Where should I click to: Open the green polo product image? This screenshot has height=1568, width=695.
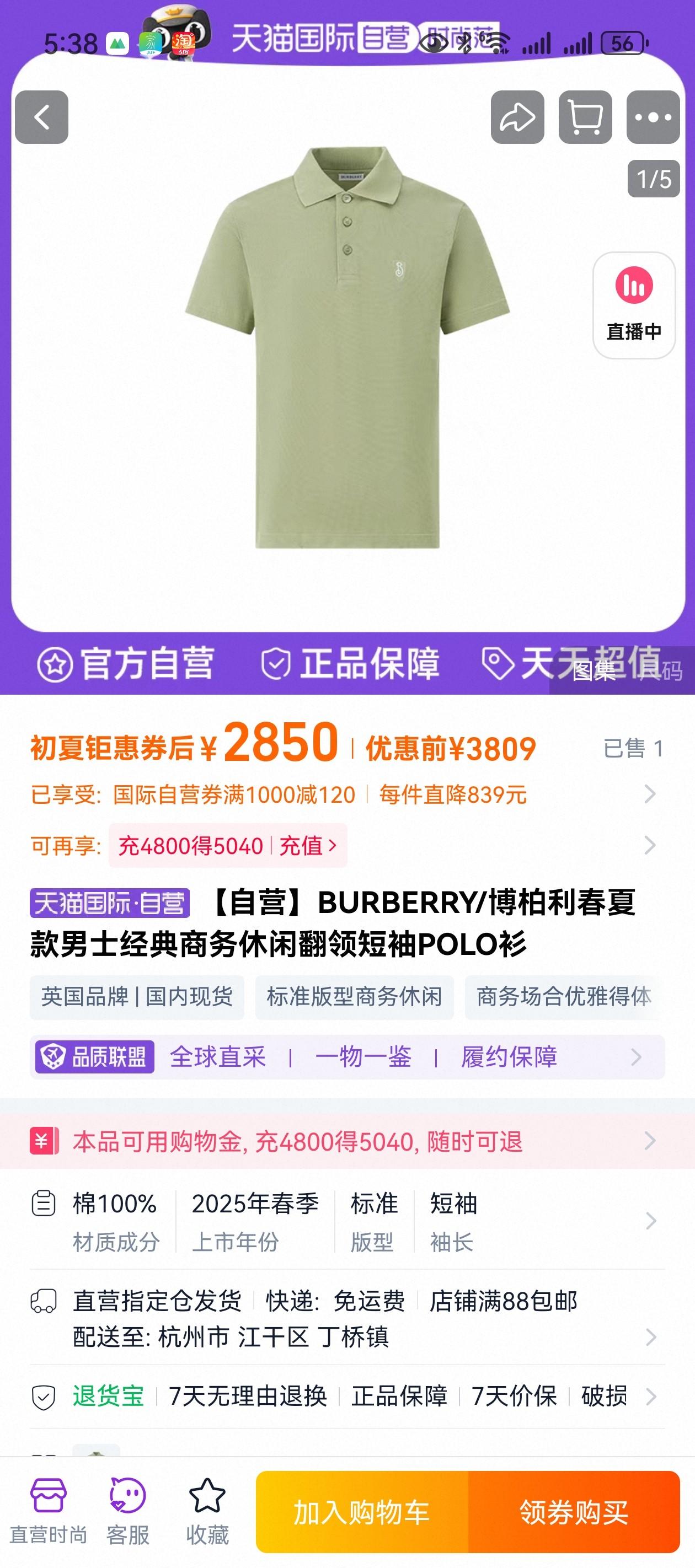[x=347, y=347]
